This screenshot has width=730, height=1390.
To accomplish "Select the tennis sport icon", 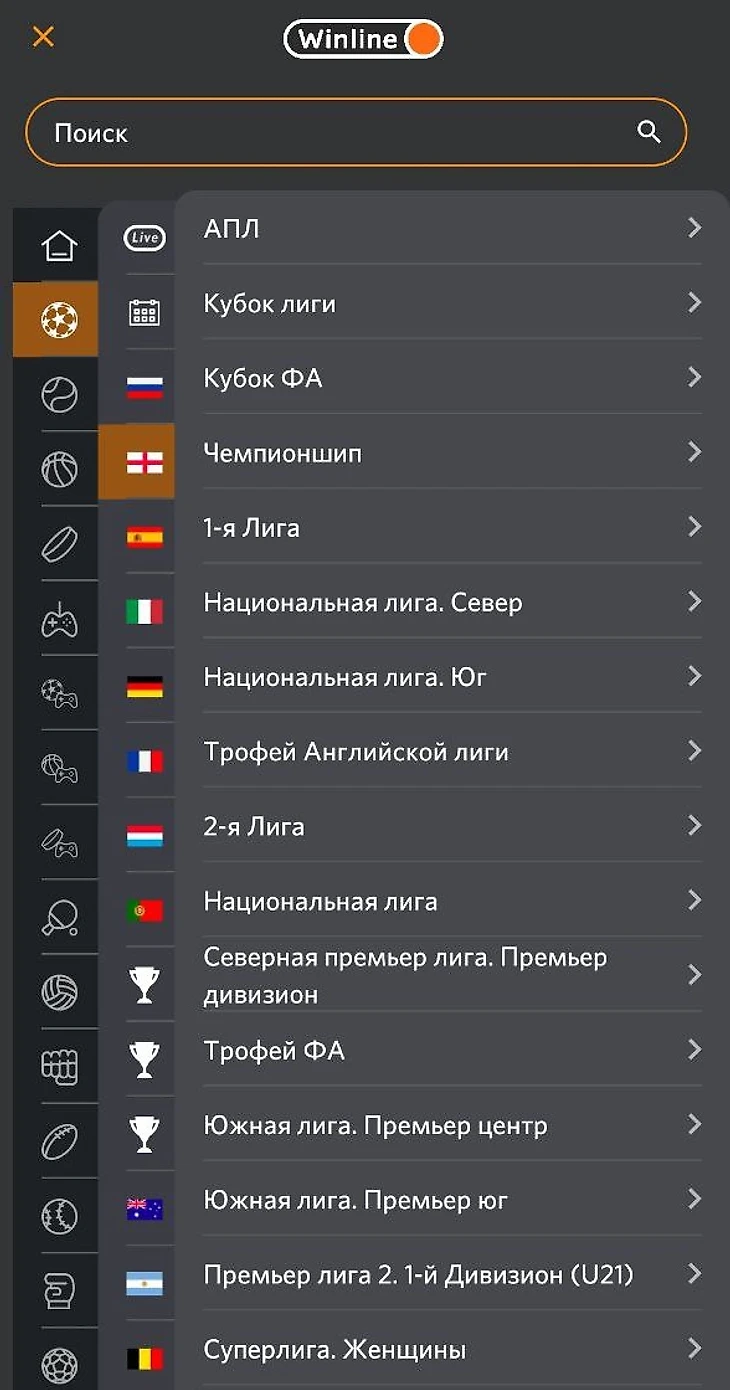I will (59, 395).
